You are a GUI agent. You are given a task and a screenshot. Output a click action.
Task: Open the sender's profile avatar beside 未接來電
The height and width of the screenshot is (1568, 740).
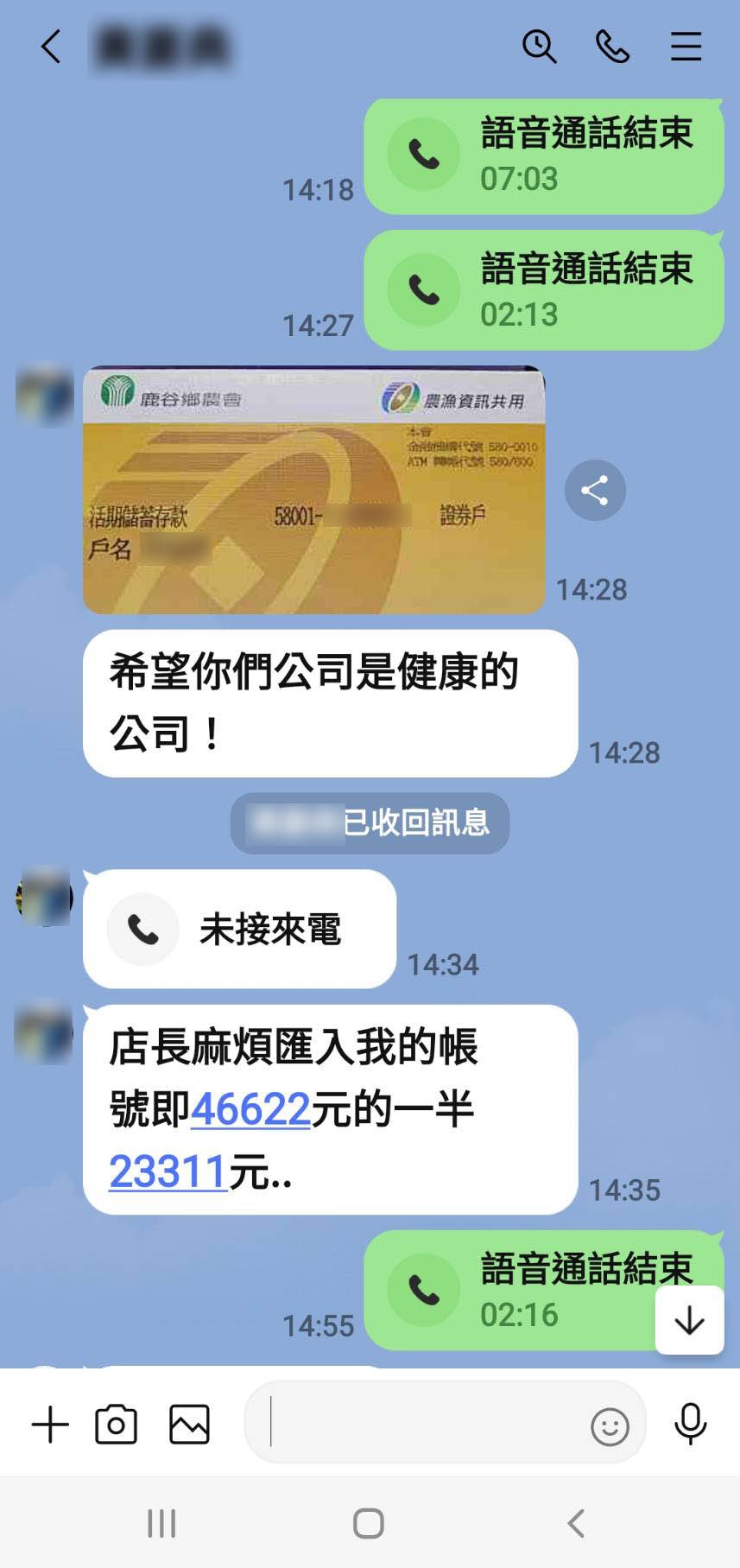[x=44, y=897]
